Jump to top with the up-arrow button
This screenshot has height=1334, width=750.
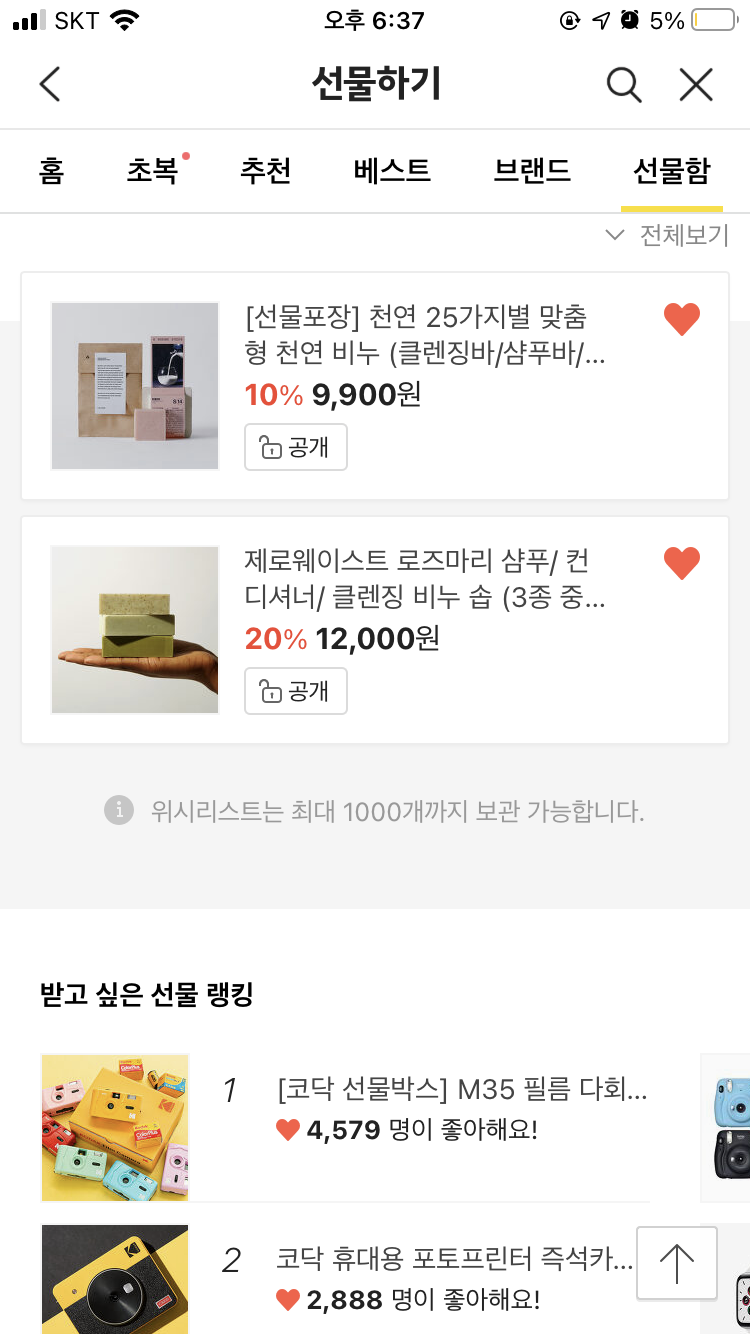point(677,1263)
